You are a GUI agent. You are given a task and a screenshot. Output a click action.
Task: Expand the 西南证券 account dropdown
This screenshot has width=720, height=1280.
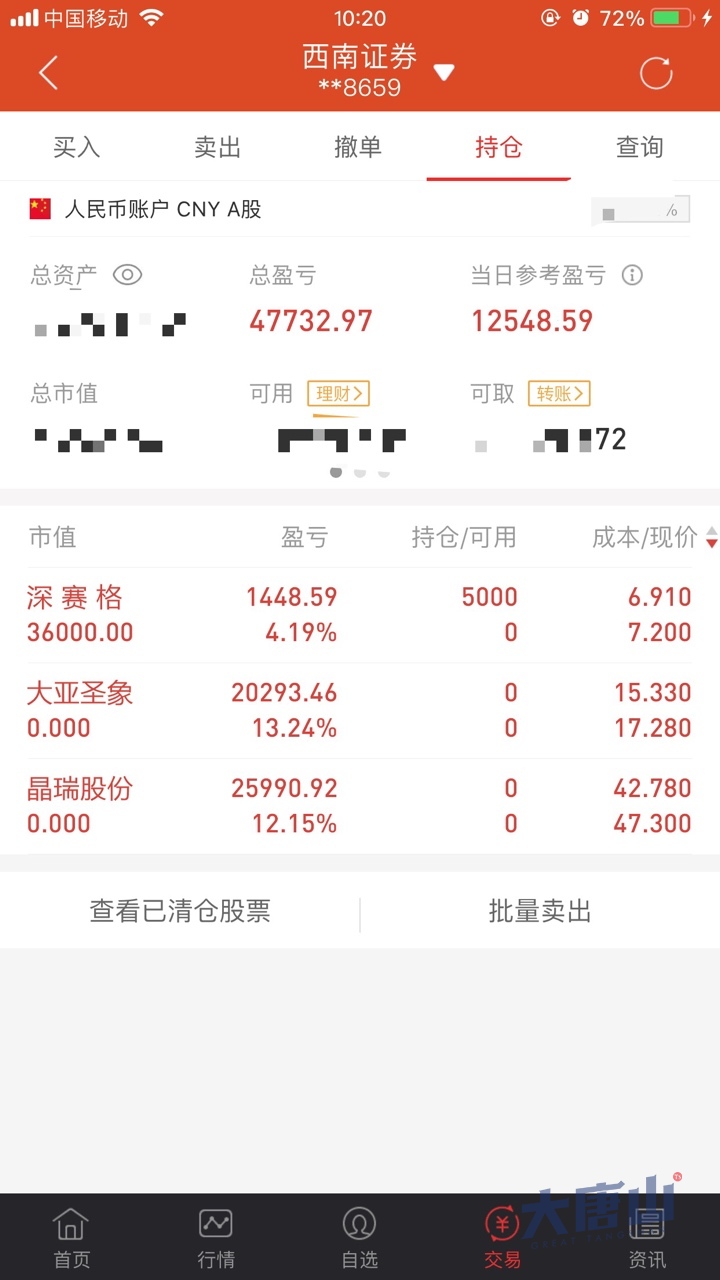pos(445,72)
